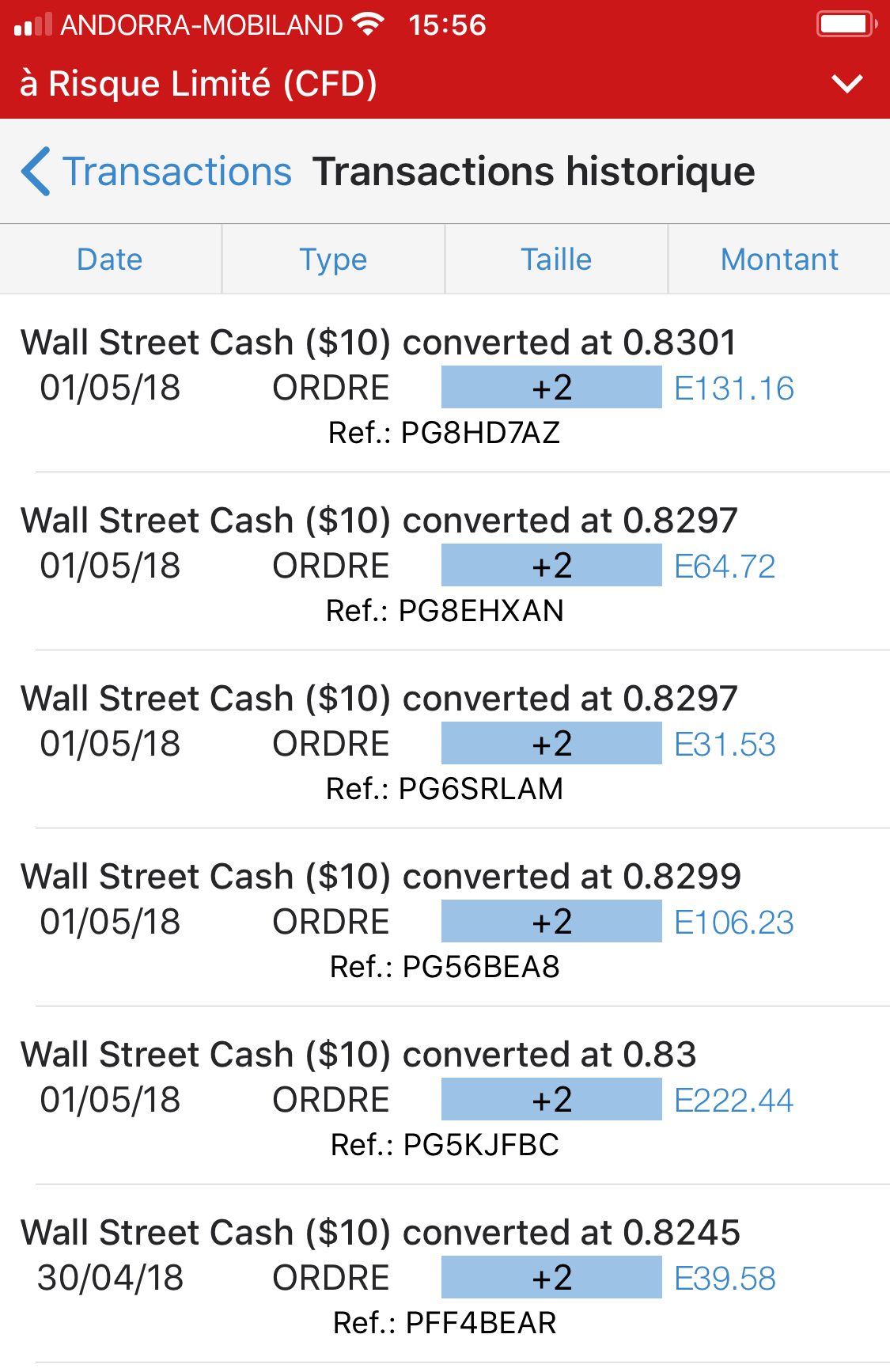This screenshot has width=890, height=1372.
Task: View the transaction referenced PG8EHXAN
Action: [445, 566]
